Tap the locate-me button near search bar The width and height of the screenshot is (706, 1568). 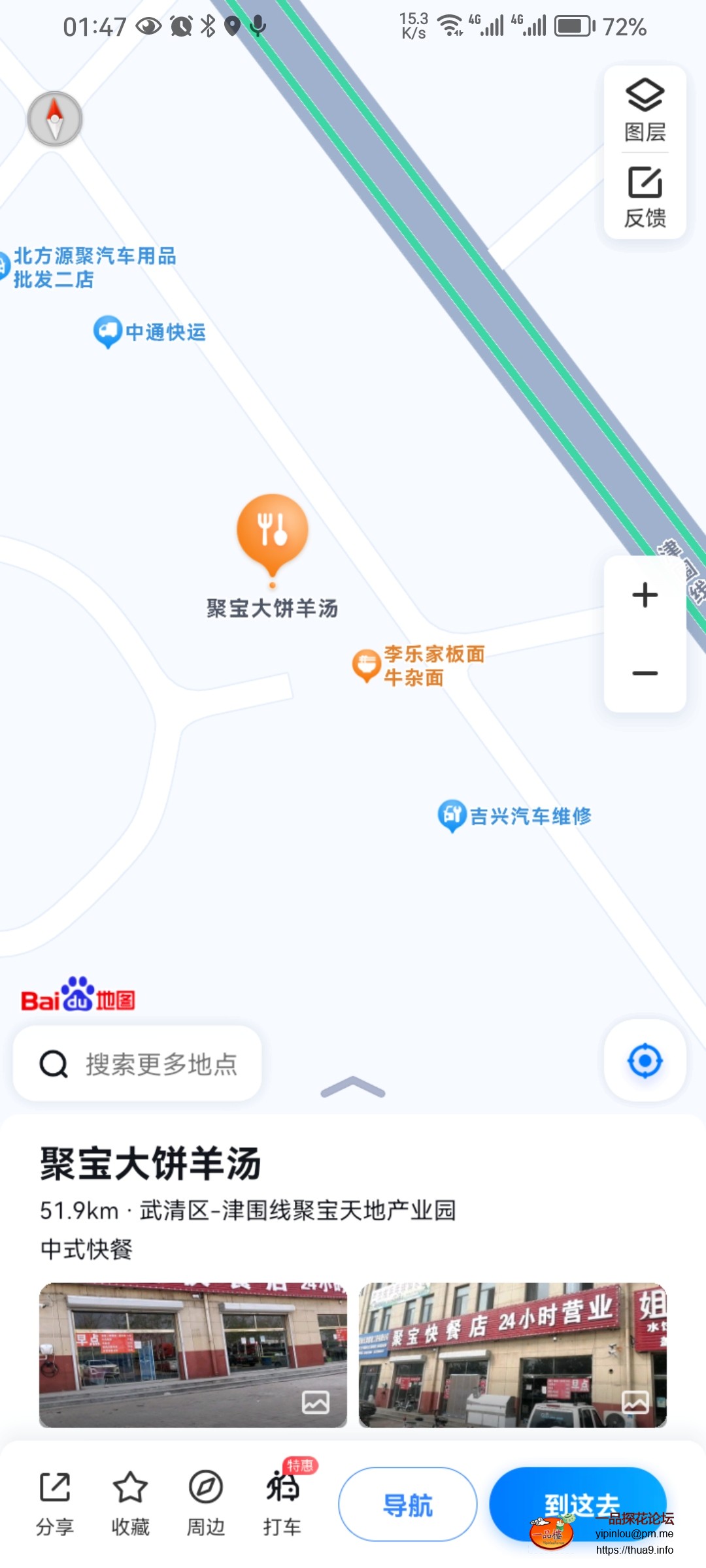click(x=644, y=1060)
